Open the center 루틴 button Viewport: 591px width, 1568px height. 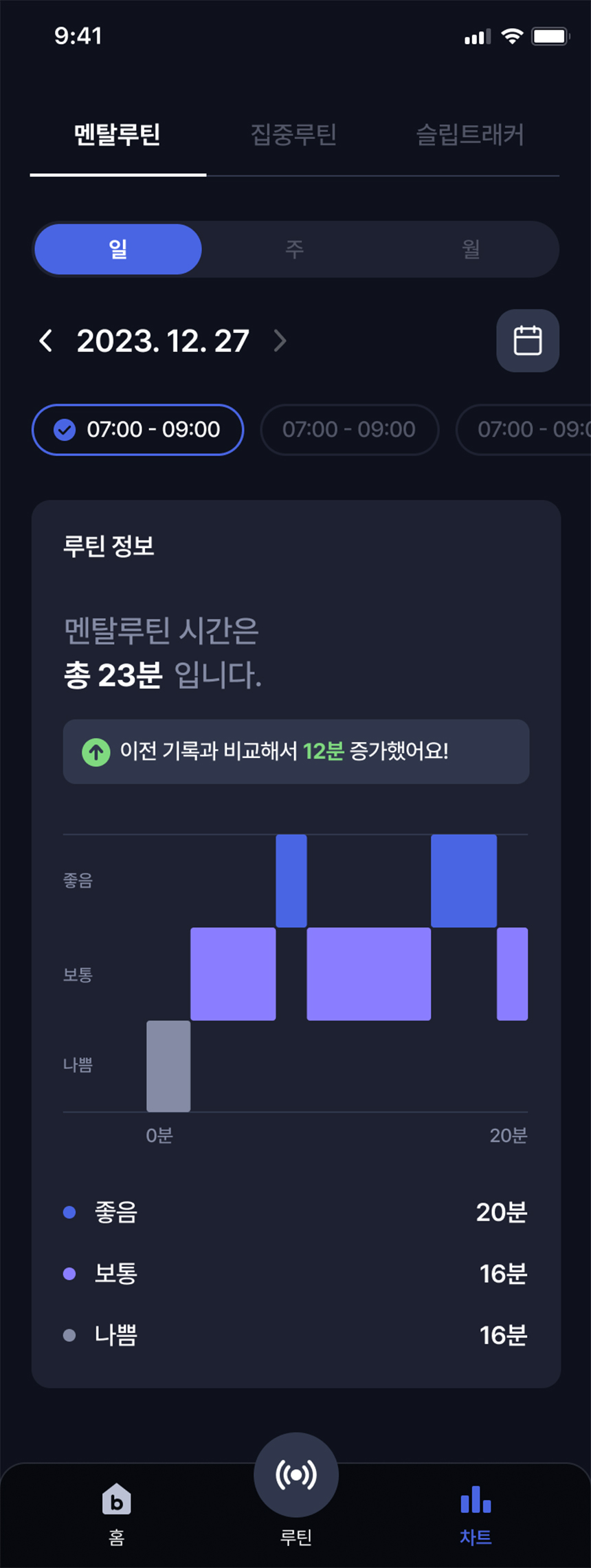(x=296, y=1475)
